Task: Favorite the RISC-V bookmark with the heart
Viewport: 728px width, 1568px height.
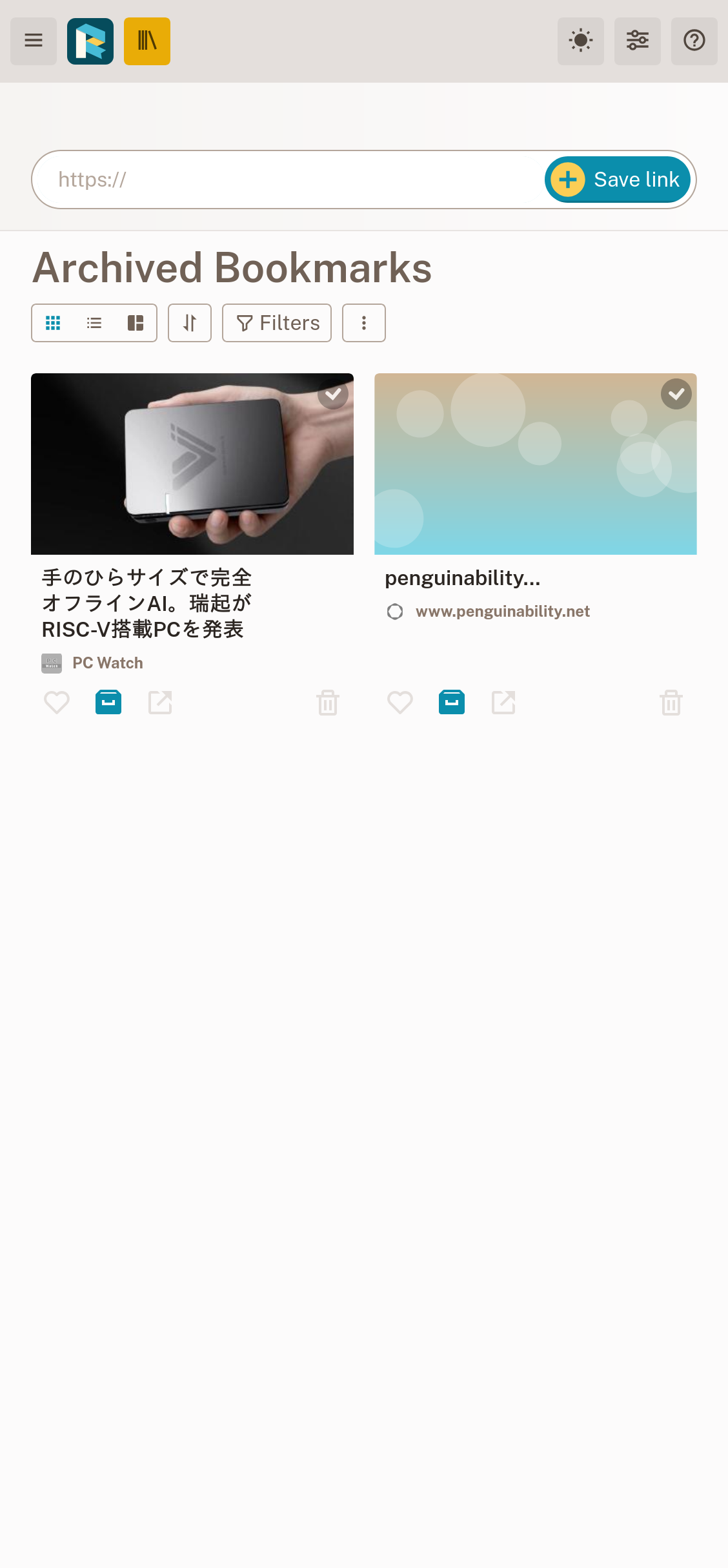Action: point(56,702)
